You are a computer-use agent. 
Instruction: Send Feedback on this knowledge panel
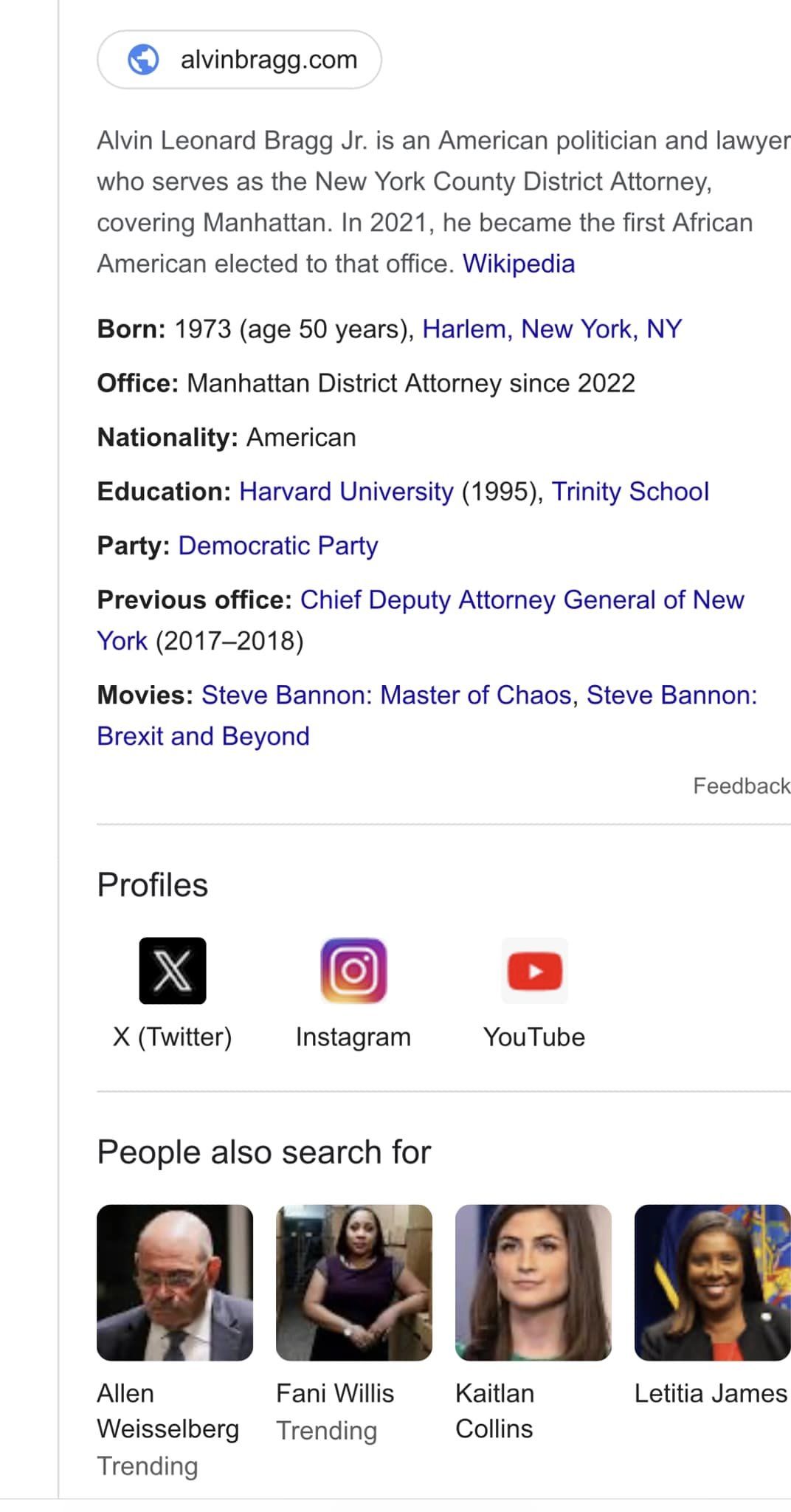742,786
